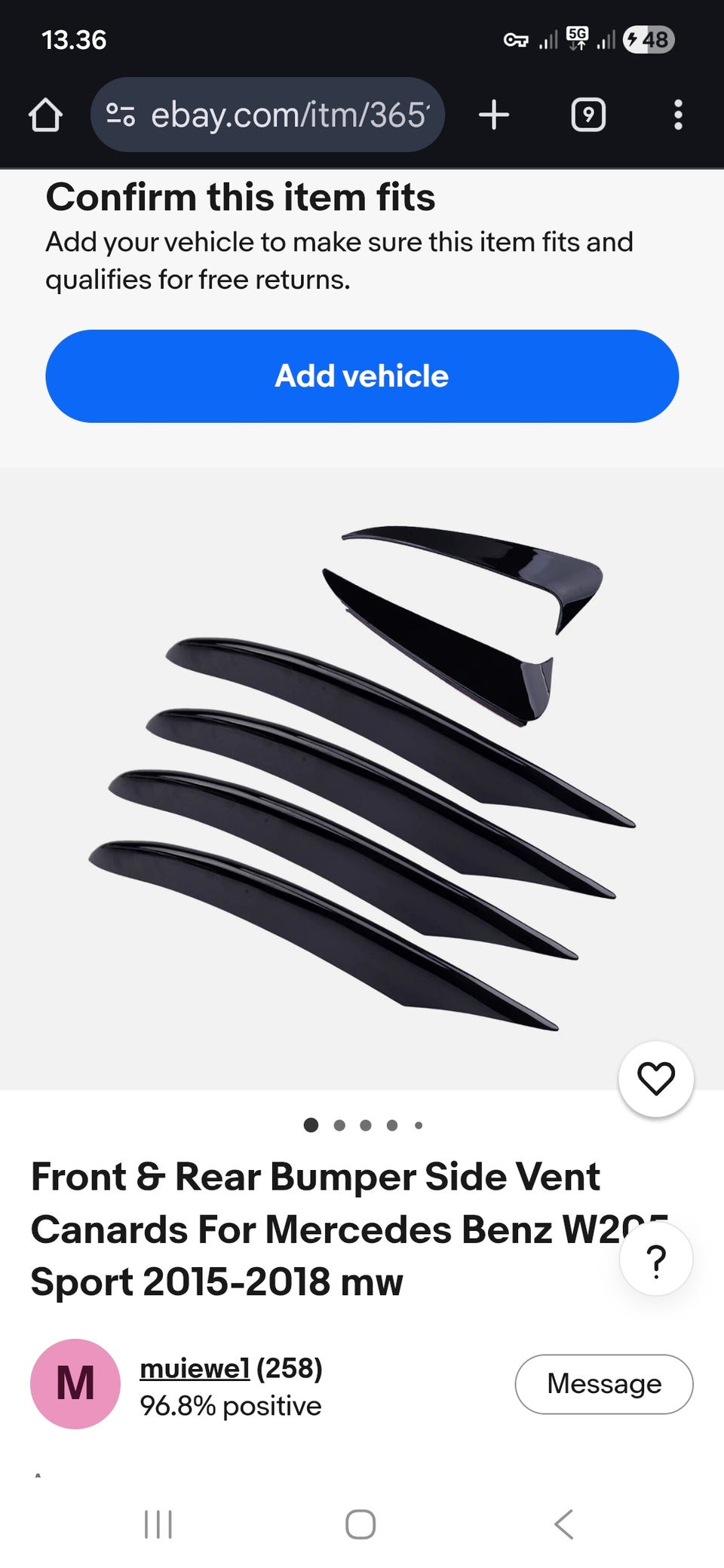Go back with the system back button
The image size is (724, 1568).
pyautogui.click(x=563, y=1524)
